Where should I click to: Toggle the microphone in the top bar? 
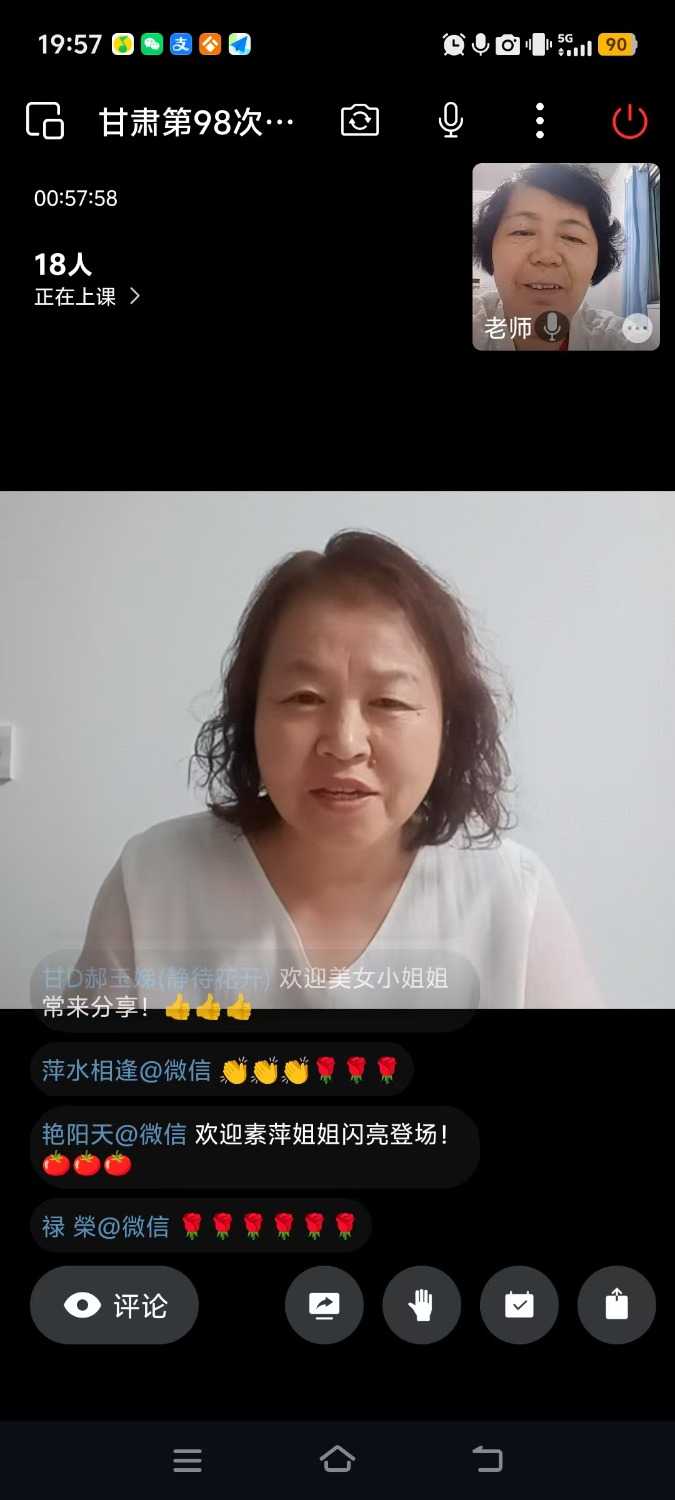[451, 121]
